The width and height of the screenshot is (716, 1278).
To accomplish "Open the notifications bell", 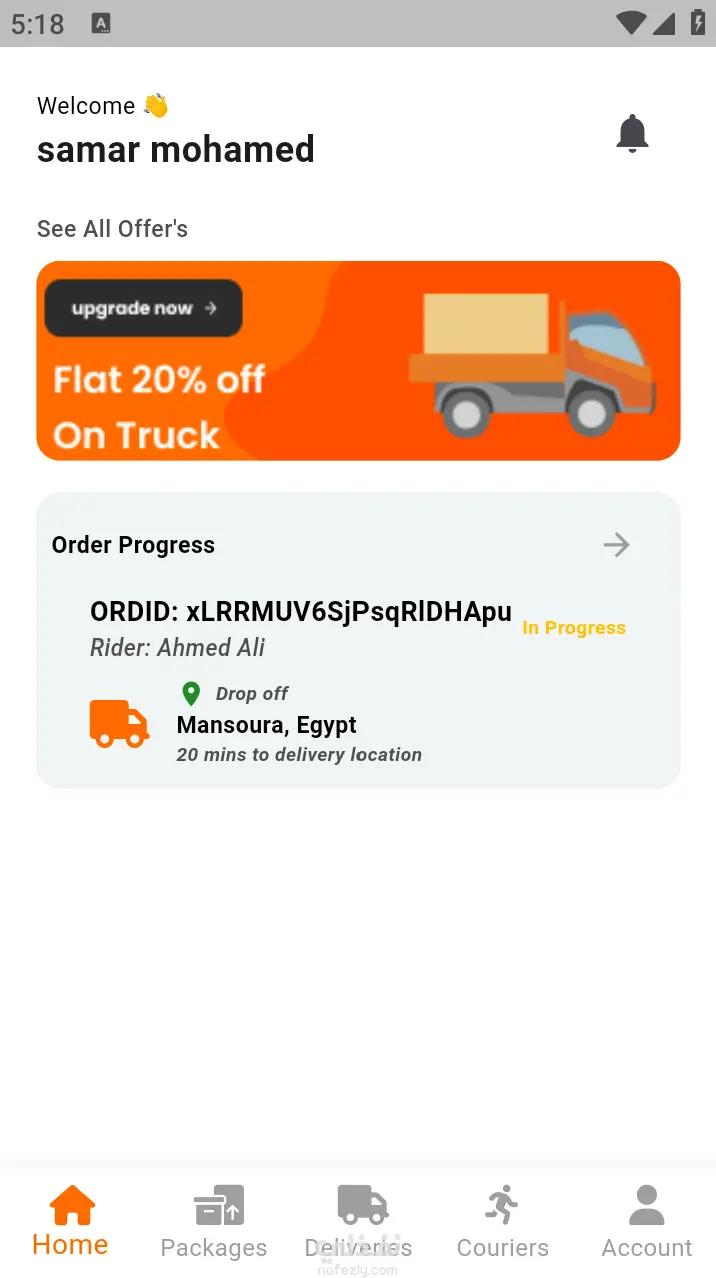I will click(632, 133).
